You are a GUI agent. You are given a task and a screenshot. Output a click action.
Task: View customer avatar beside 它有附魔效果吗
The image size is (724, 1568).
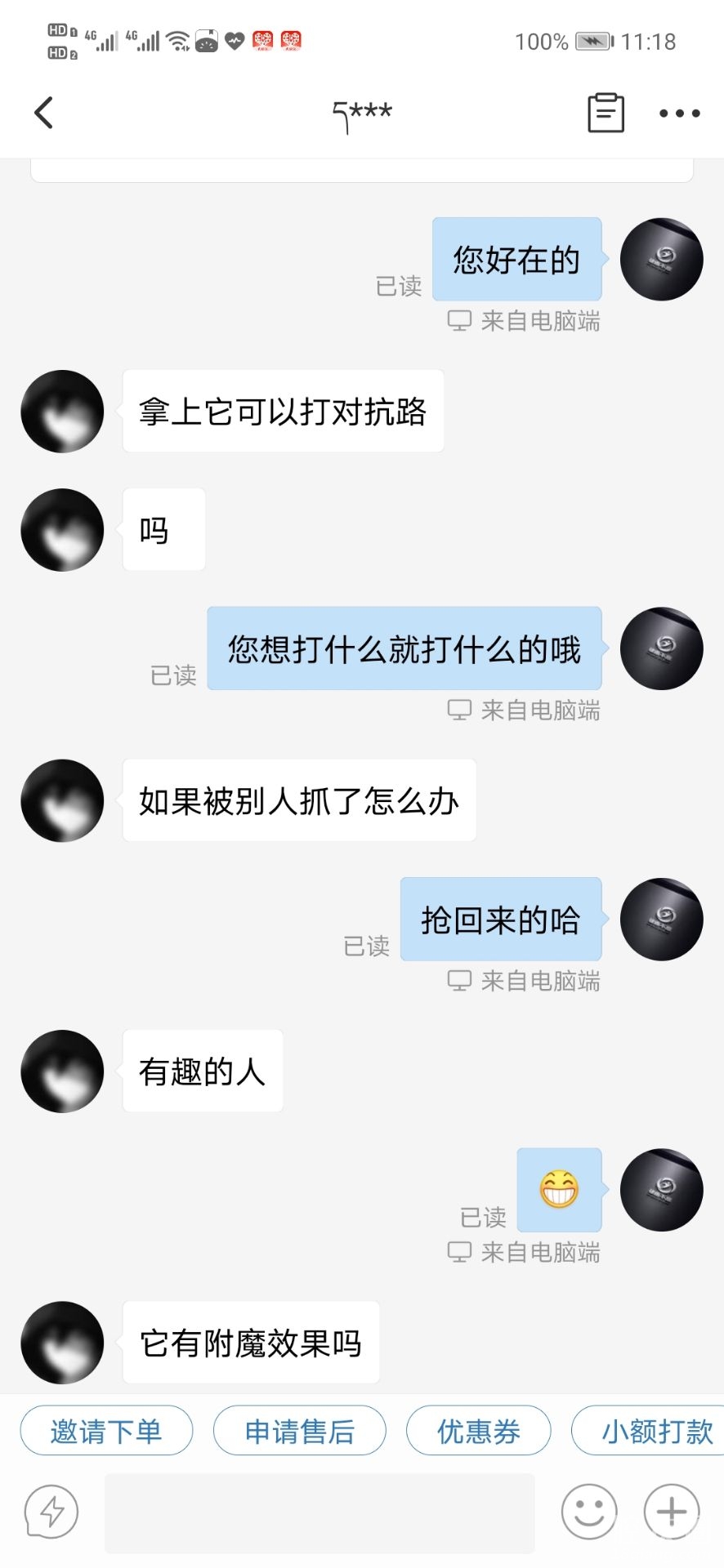(x=62, y=1342)
